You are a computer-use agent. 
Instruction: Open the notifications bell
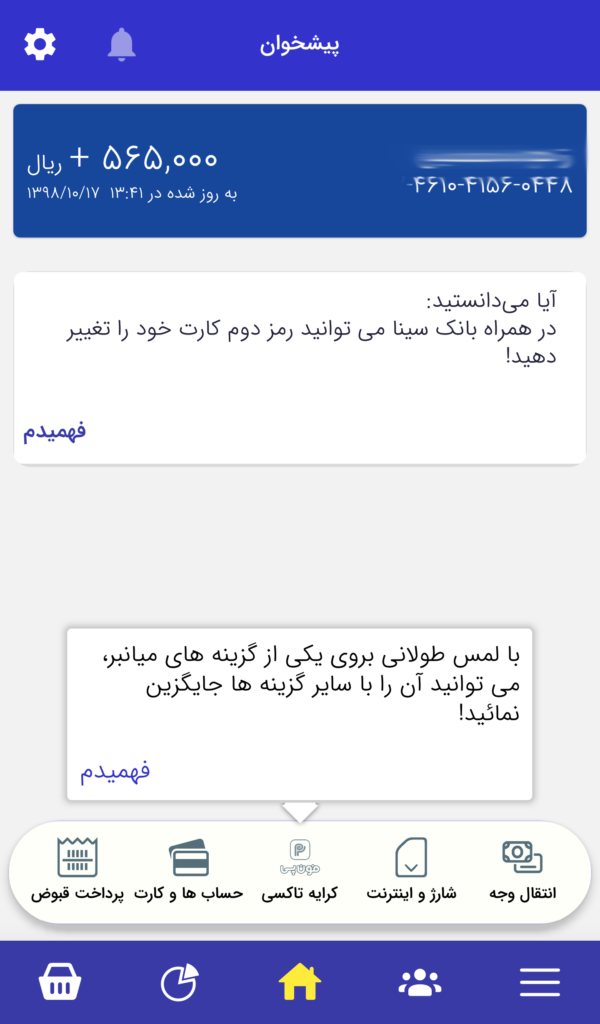tap(121, 45)
